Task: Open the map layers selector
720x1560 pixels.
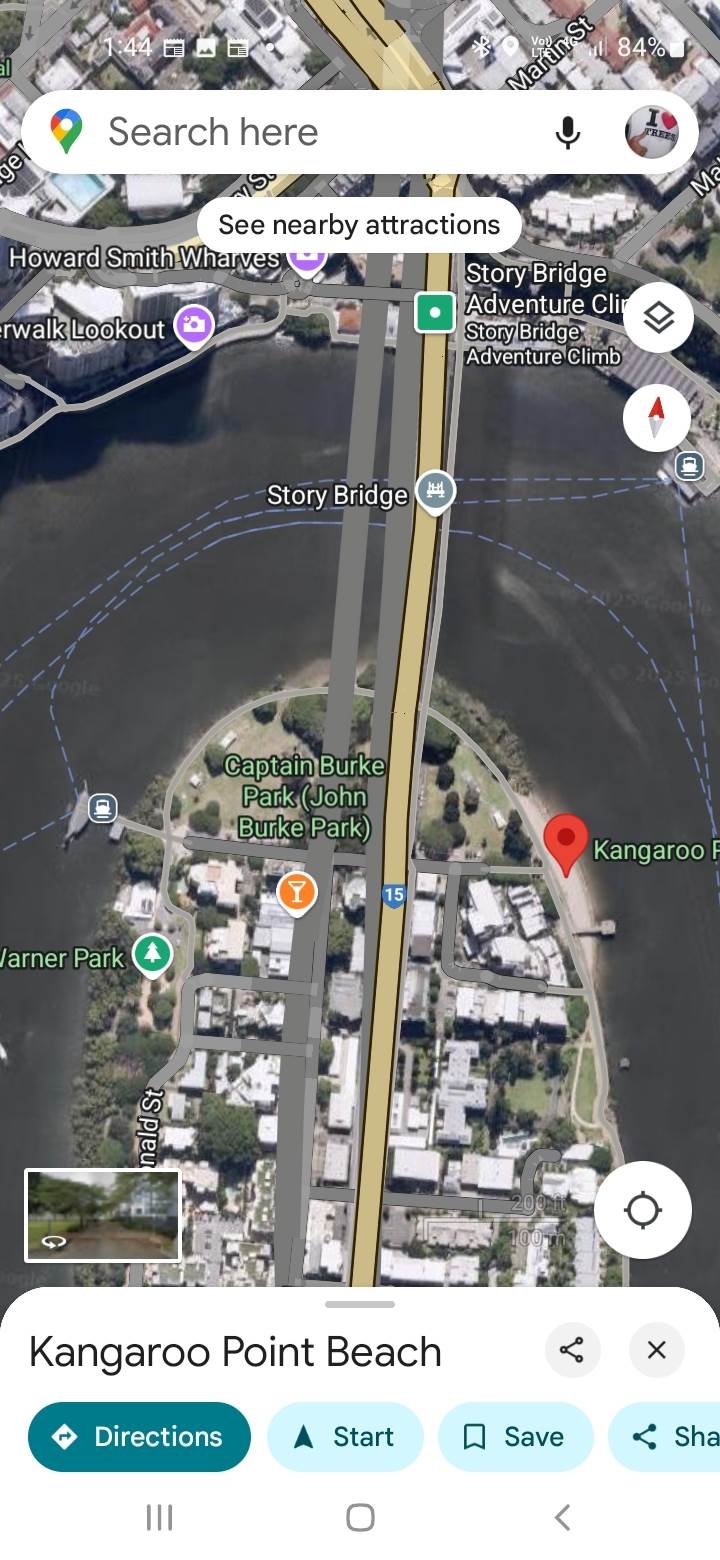Action: [658, 317]
